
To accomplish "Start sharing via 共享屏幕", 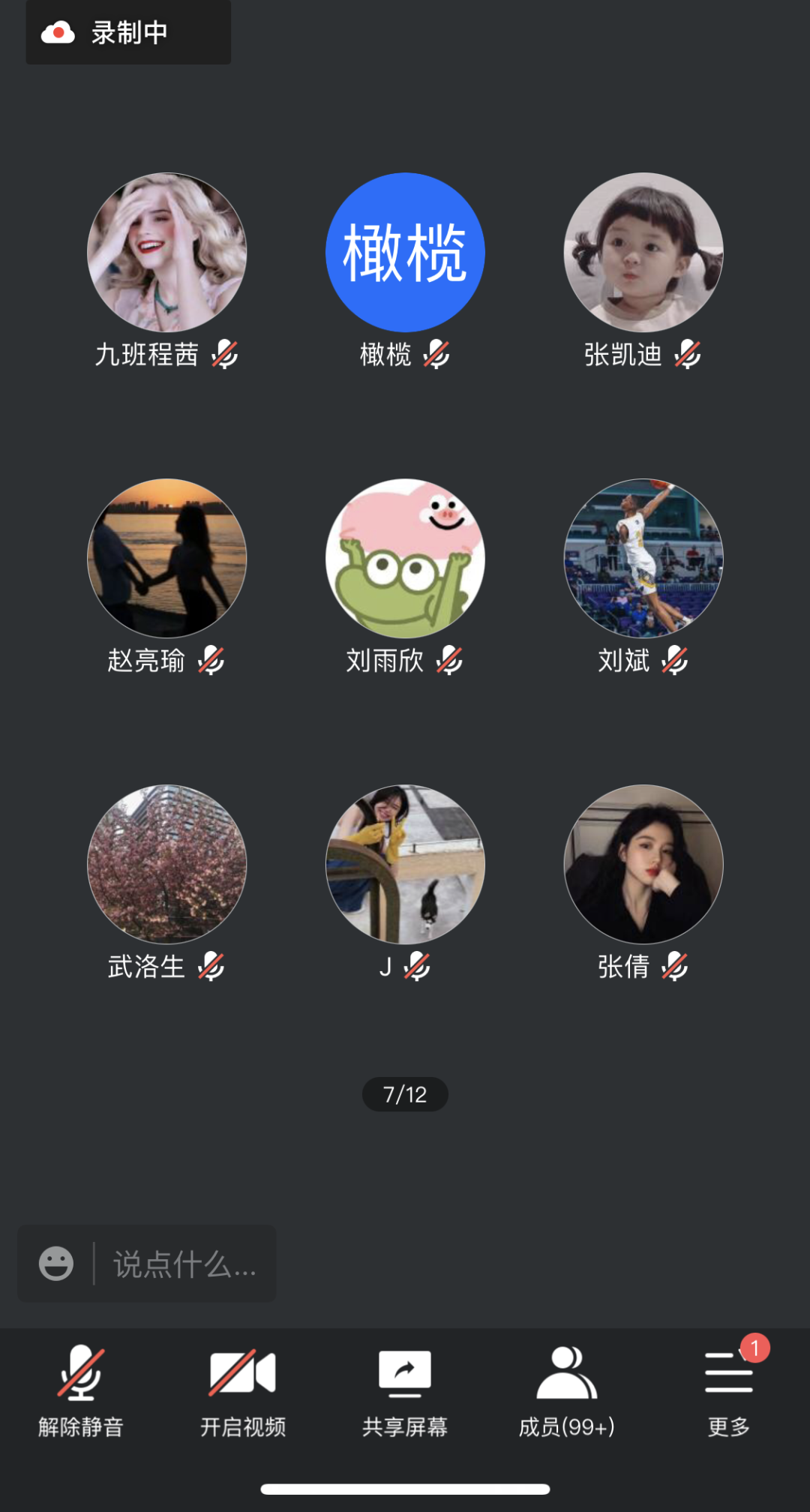I will (x=405, y=1390).
